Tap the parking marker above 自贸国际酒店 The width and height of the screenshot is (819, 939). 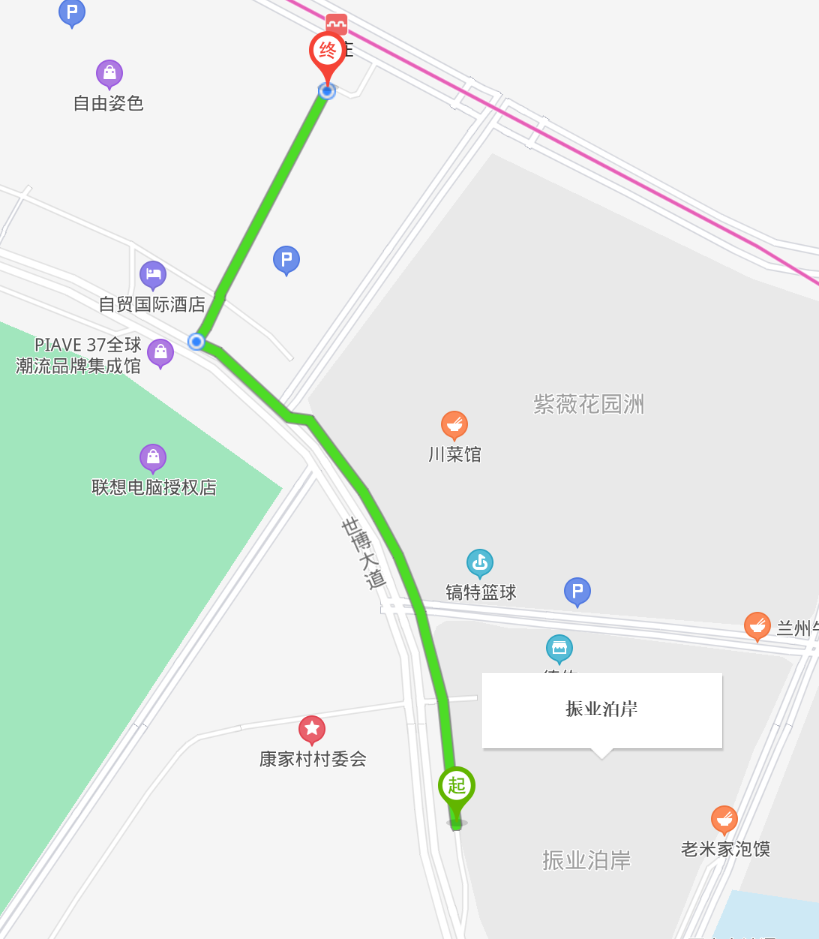(x=286, y=261)
